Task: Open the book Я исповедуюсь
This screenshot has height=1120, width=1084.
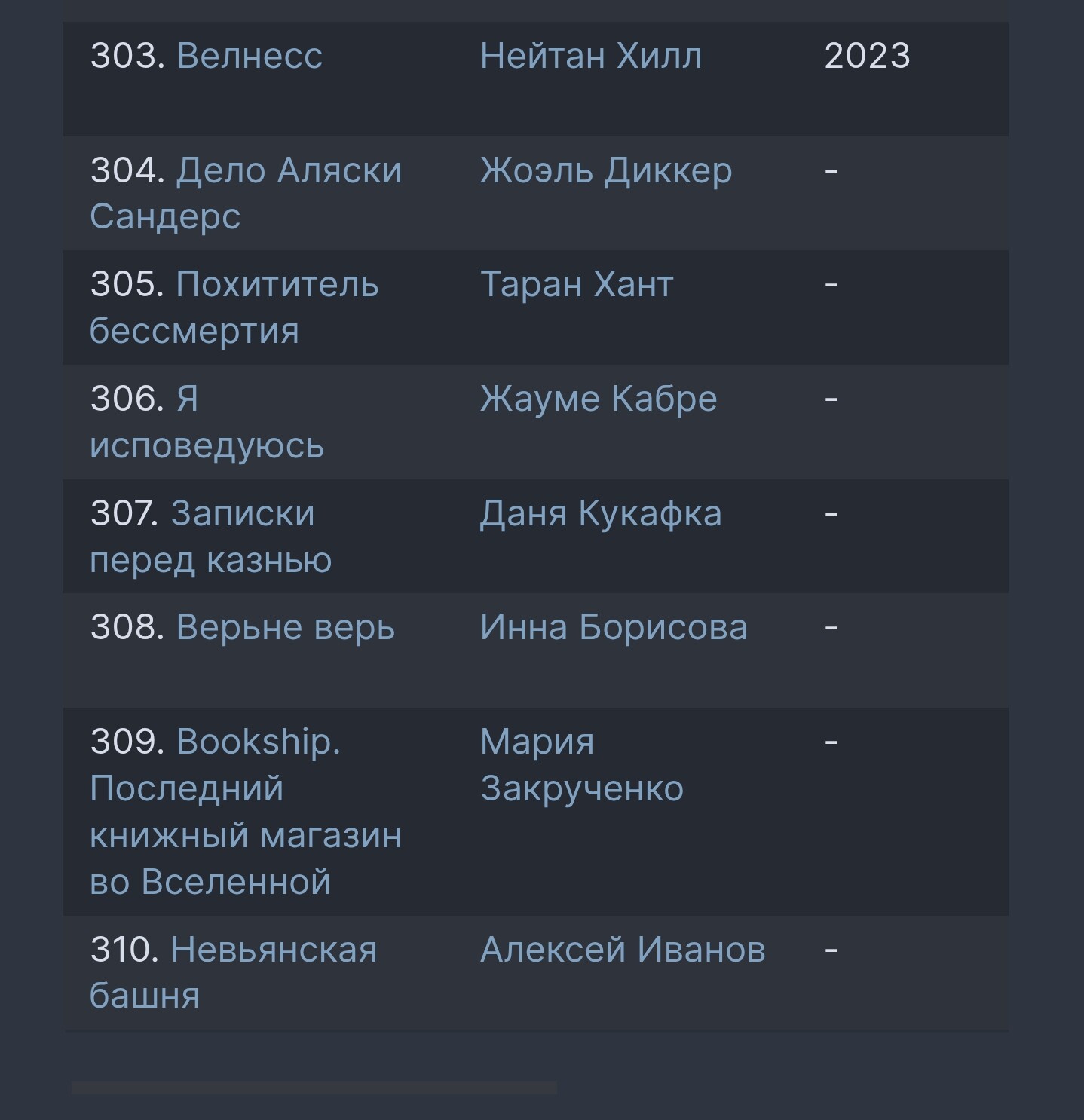Action: coord(206,445)
